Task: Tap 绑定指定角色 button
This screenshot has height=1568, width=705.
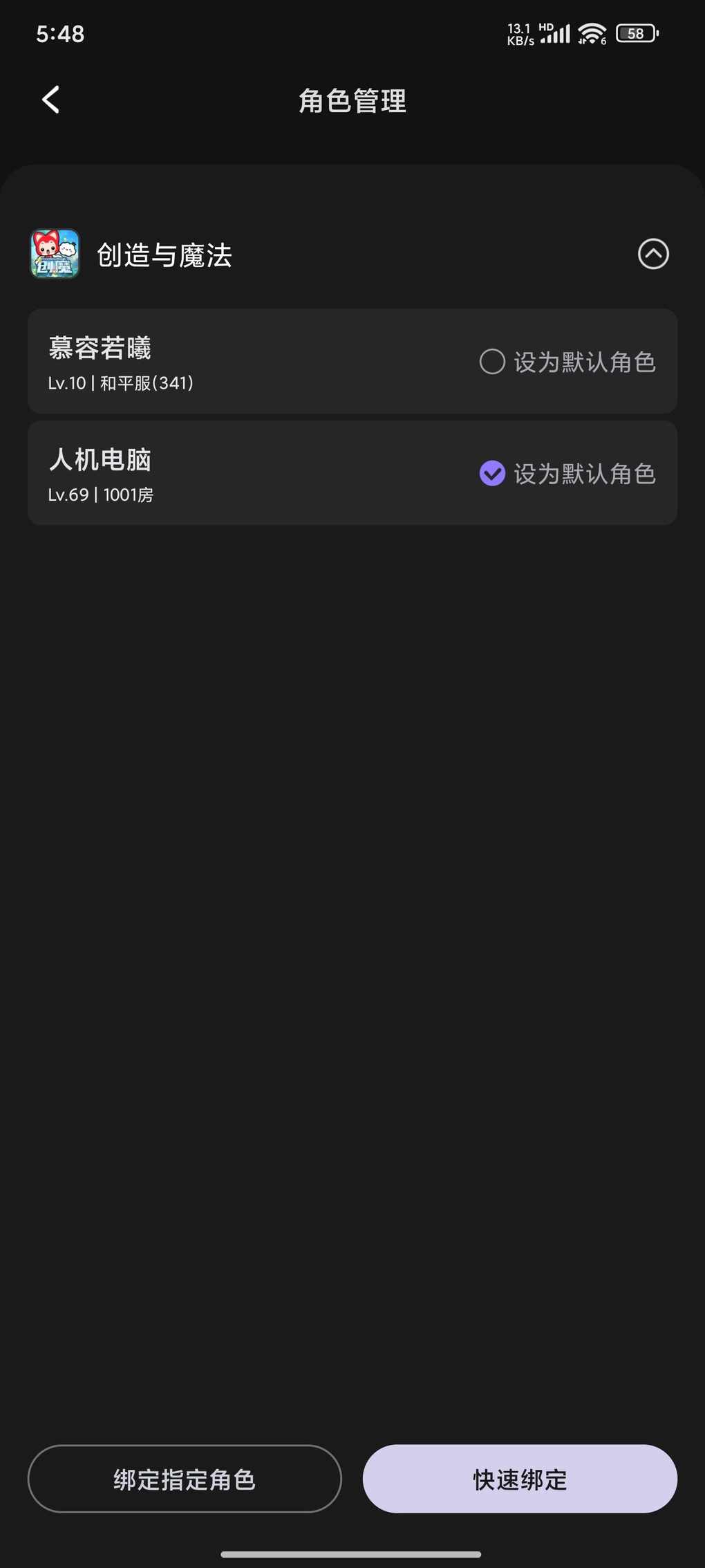Action: point(185,1479)
